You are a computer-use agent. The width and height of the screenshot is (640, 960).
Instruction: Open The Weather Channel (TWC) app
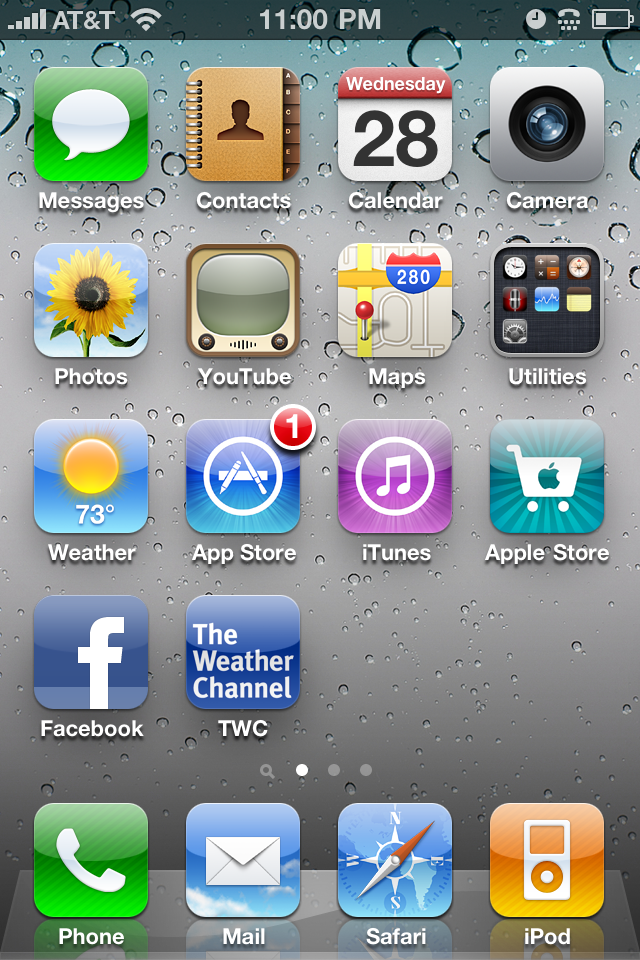(243, 652)
